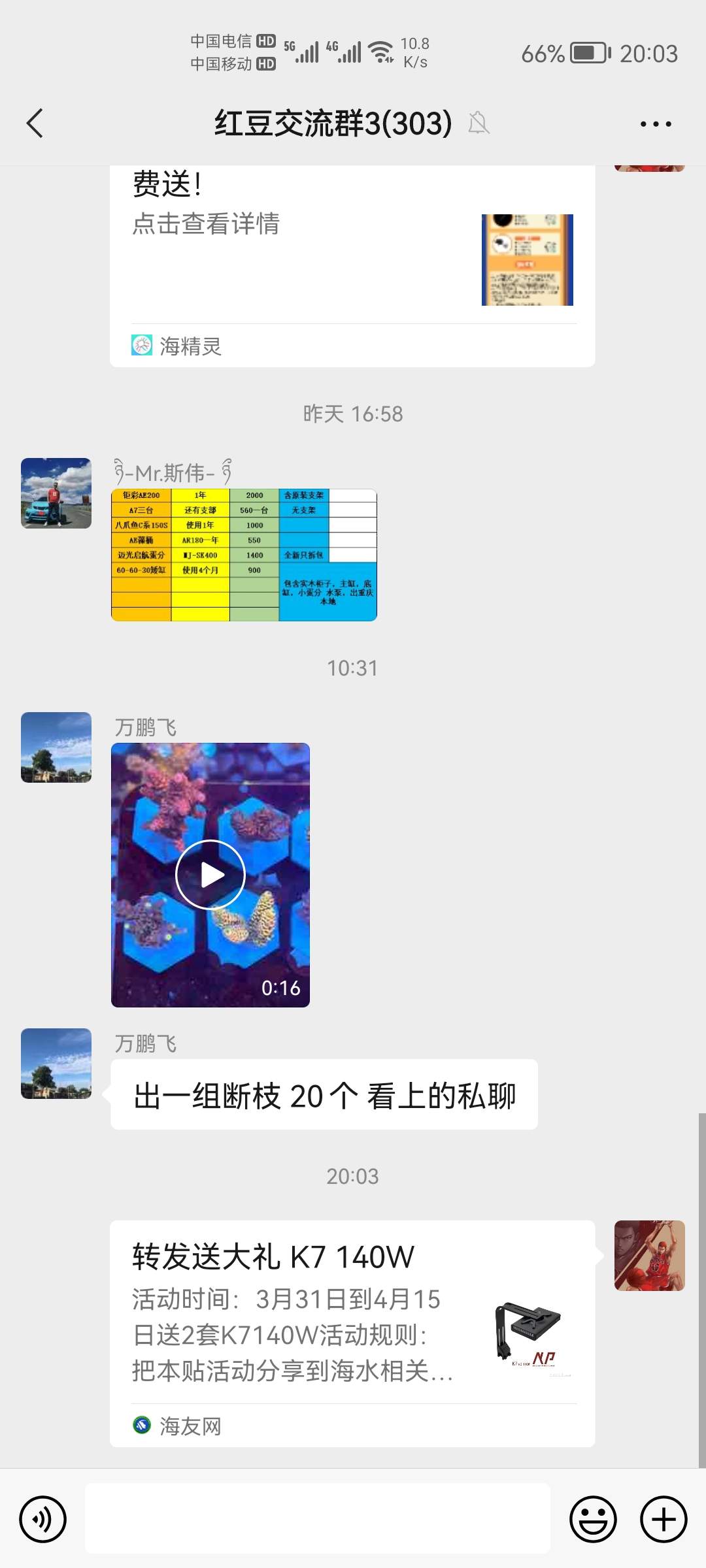Open the emoji sticker panel
The width and height of the screenshot is (706, 1568).
593,1519
